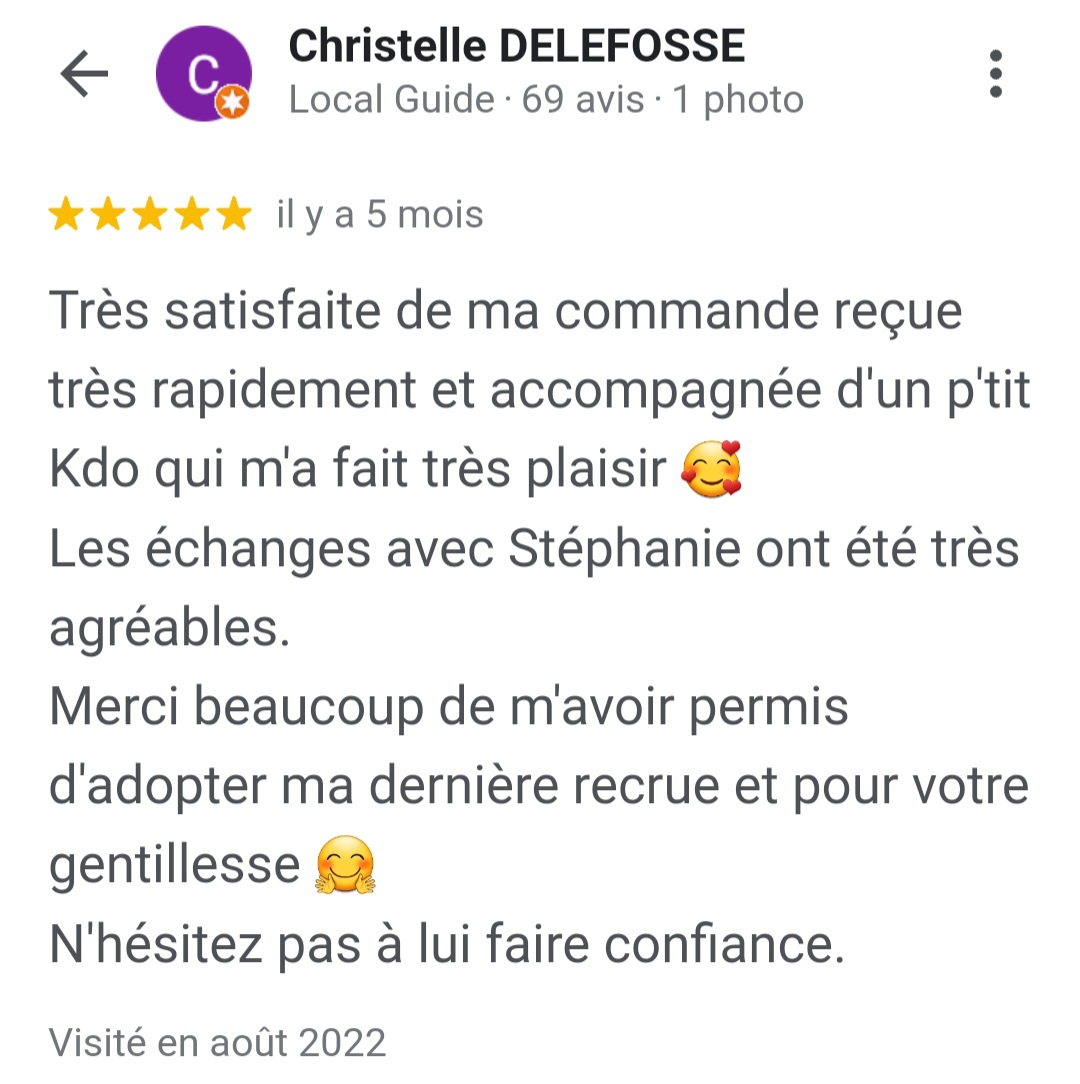
Task: Go back with the arrow icon
Action: coord(84,75)
